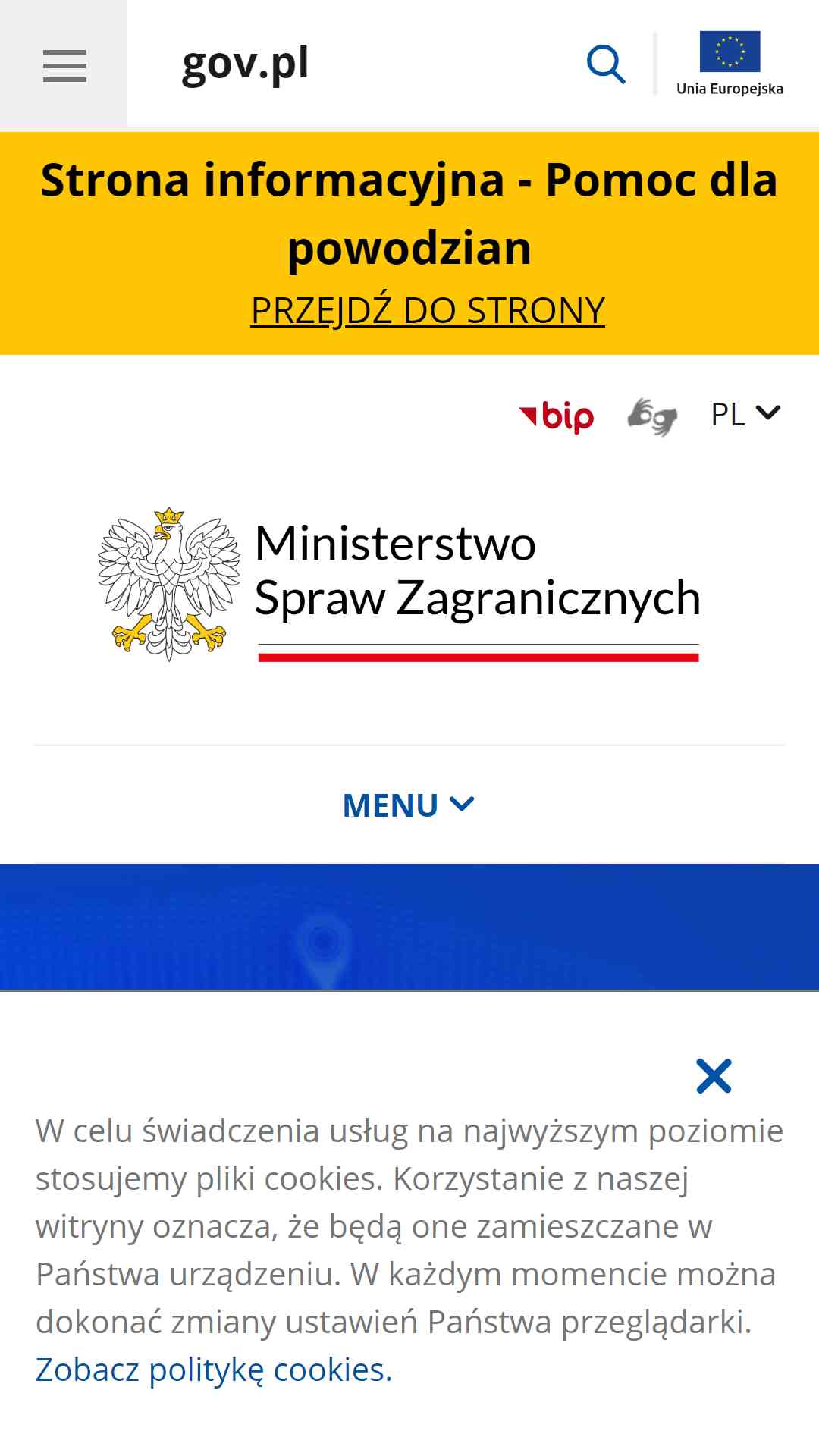Follow the PRZEJDŹ DO STRONY link
Screen dimensions: 819x1456
click(x=428, y=310)
